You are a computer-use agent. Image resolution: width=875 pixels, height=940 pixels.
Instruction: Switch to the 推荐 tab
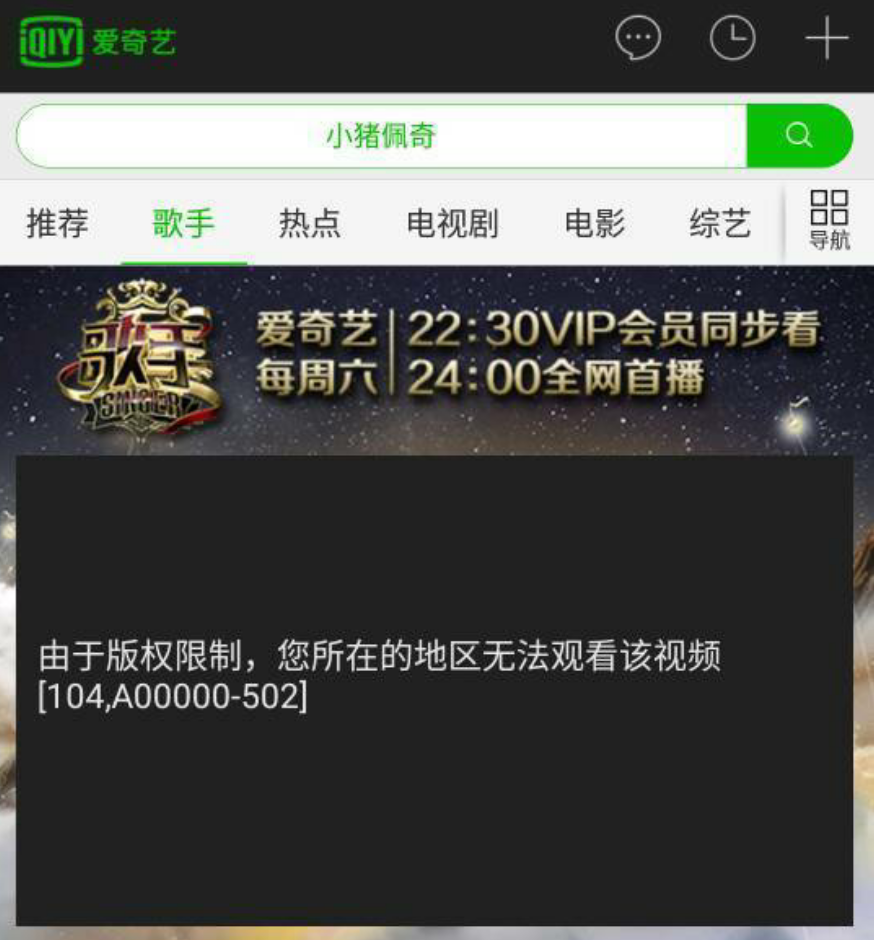(x=57, y=223)
